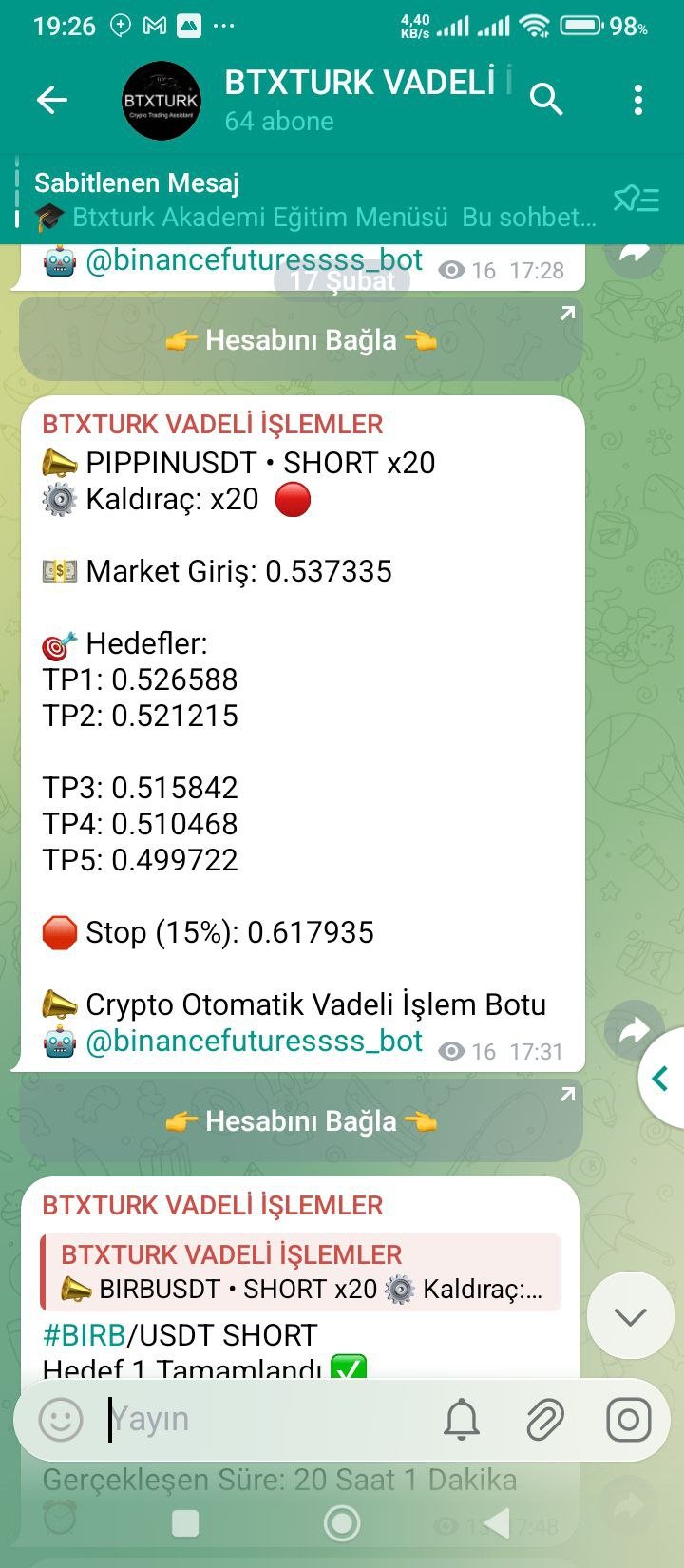Open the search icon in channel header

[x=546, y=98]
